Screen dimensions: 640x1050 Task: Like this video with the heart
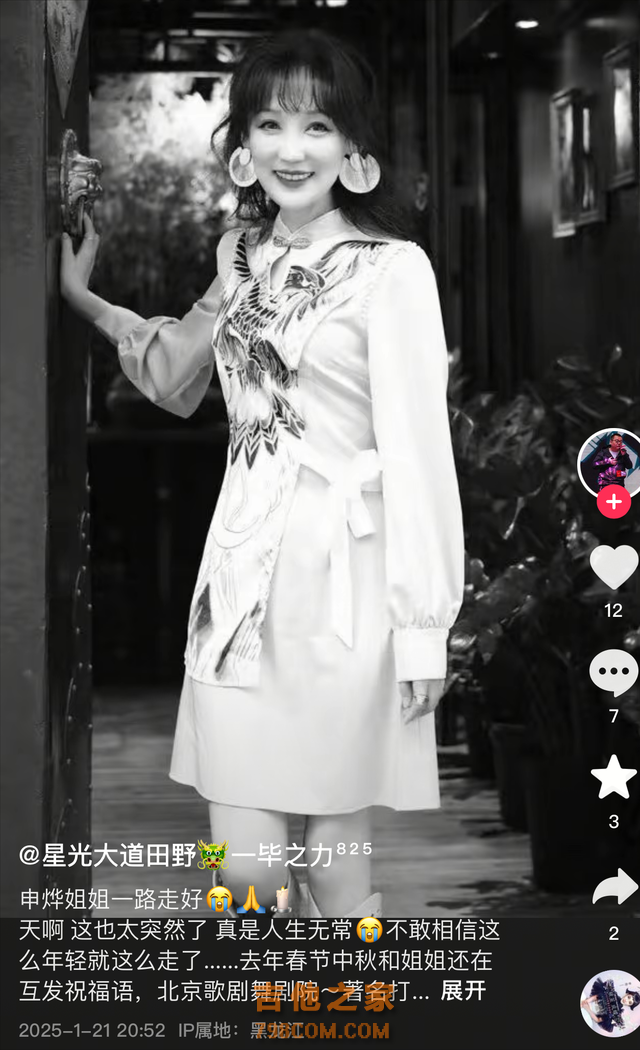[613, 567]
